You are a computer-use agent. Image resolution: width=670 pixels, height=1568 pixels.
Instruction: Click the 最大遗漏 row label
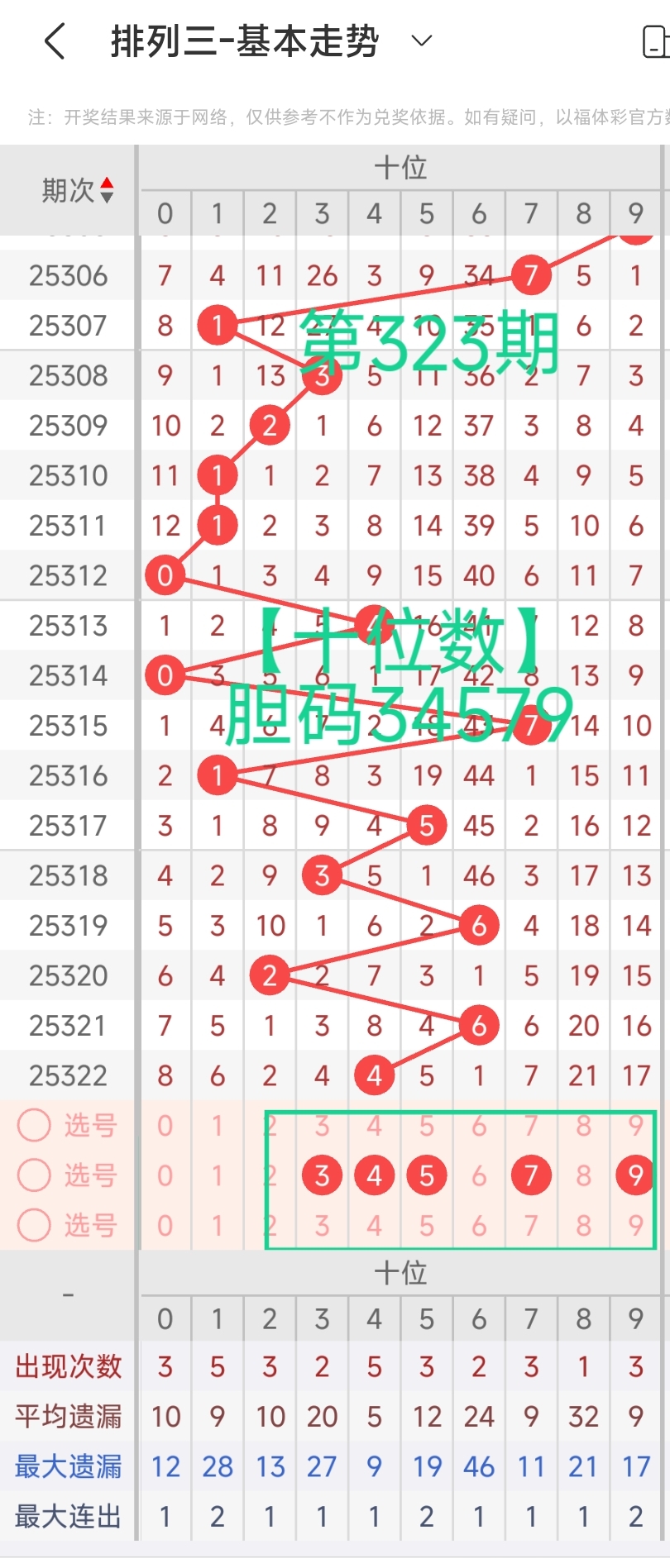(67, 1466)
